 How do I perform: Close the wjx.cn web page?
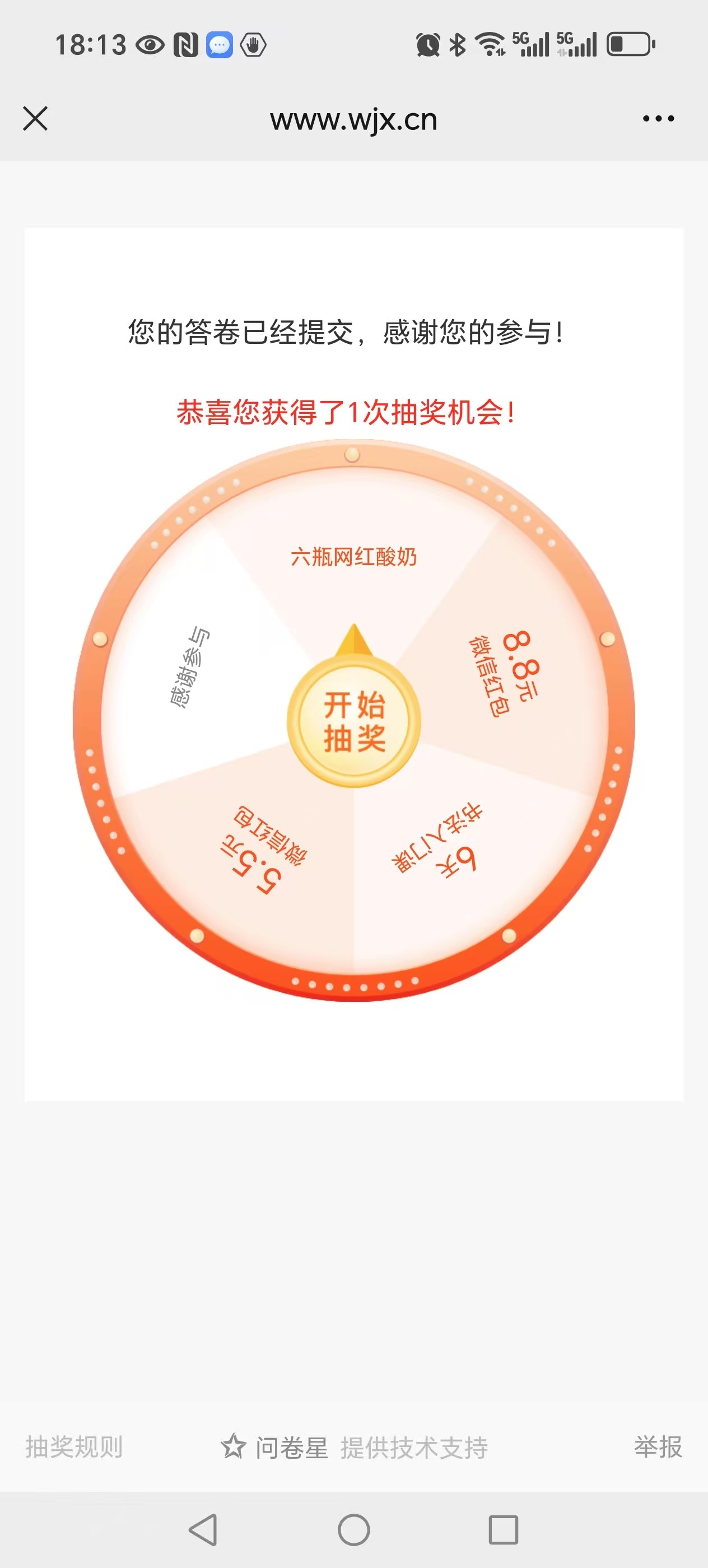point(35,119)
